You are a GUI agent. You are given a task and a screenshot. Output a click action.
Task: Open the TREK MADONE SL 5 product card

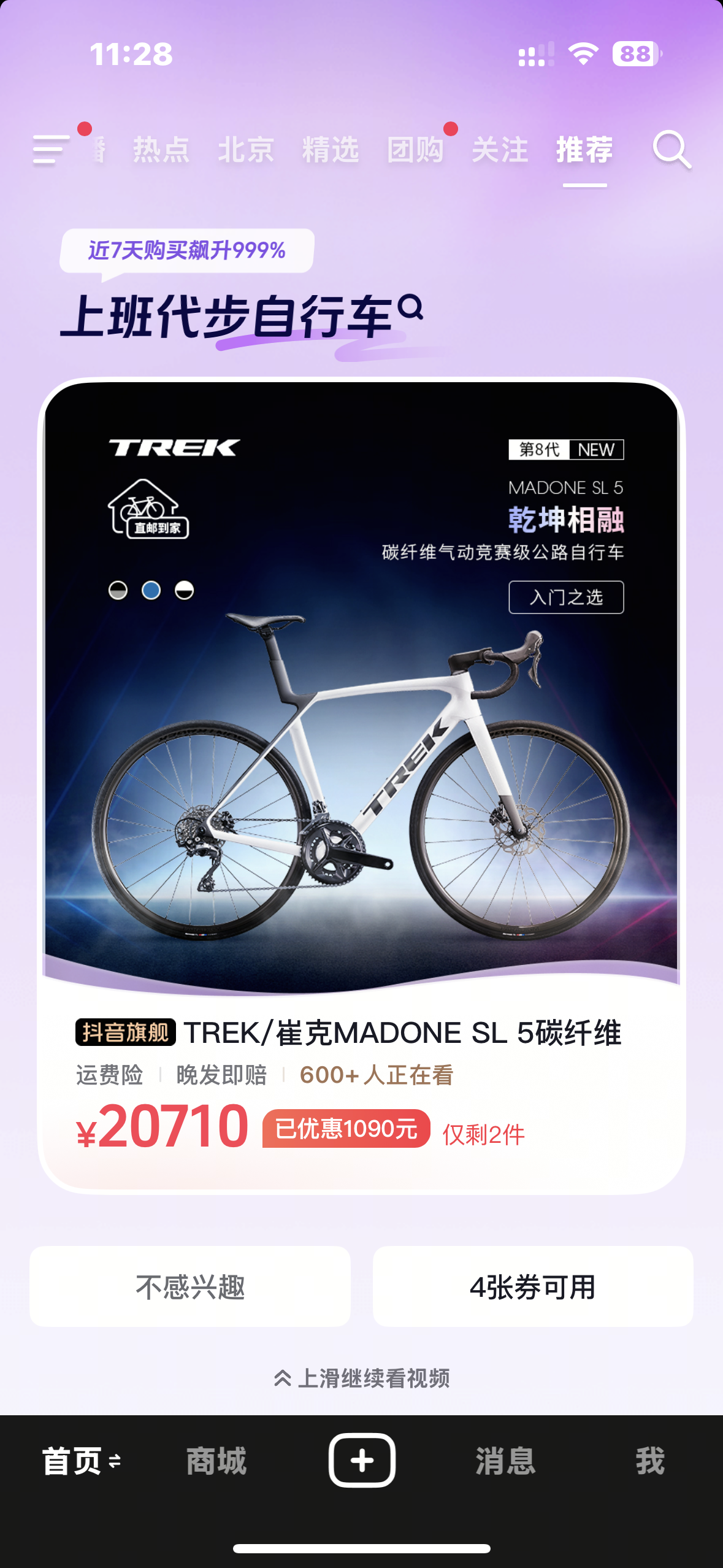click(x=361, y=786)
